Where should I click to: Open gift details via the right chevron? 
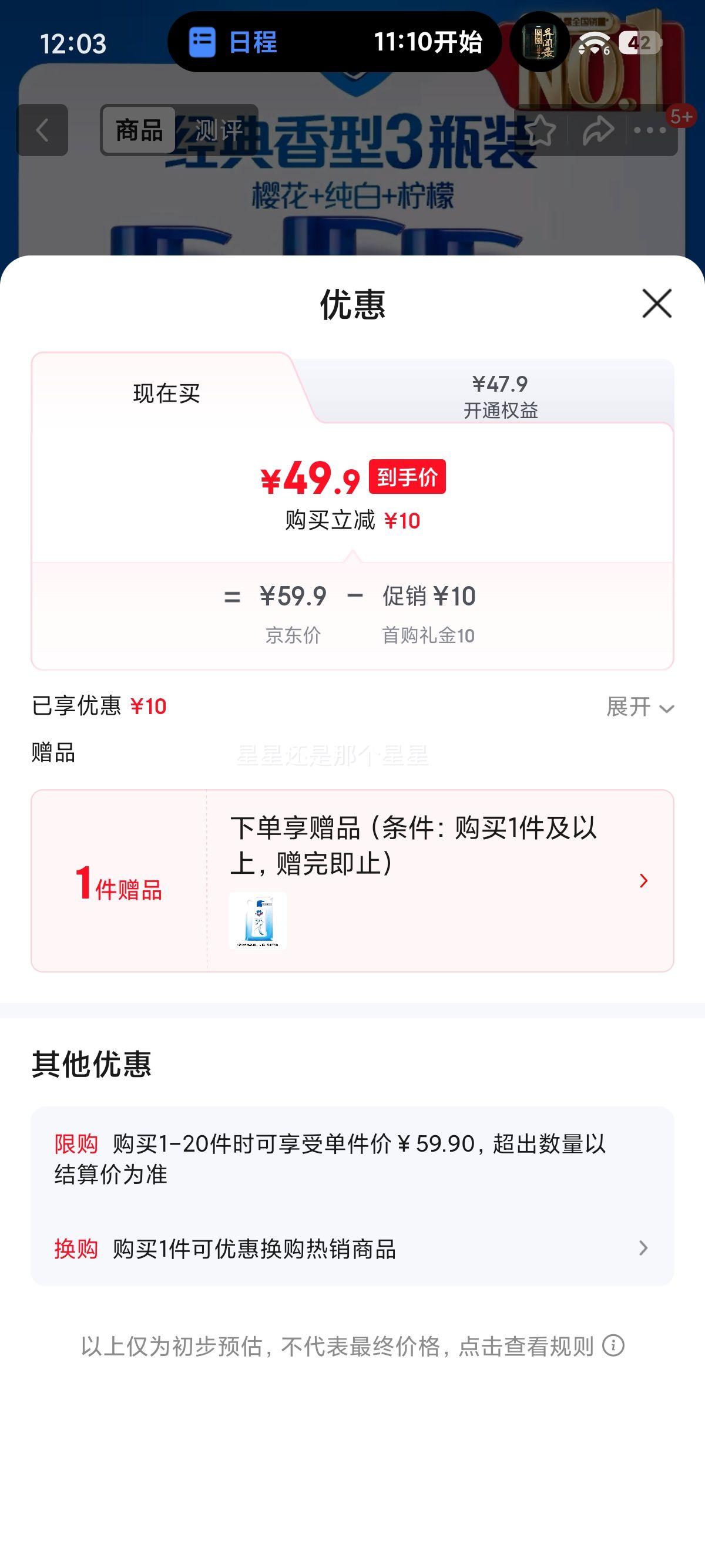pos(643,881)
